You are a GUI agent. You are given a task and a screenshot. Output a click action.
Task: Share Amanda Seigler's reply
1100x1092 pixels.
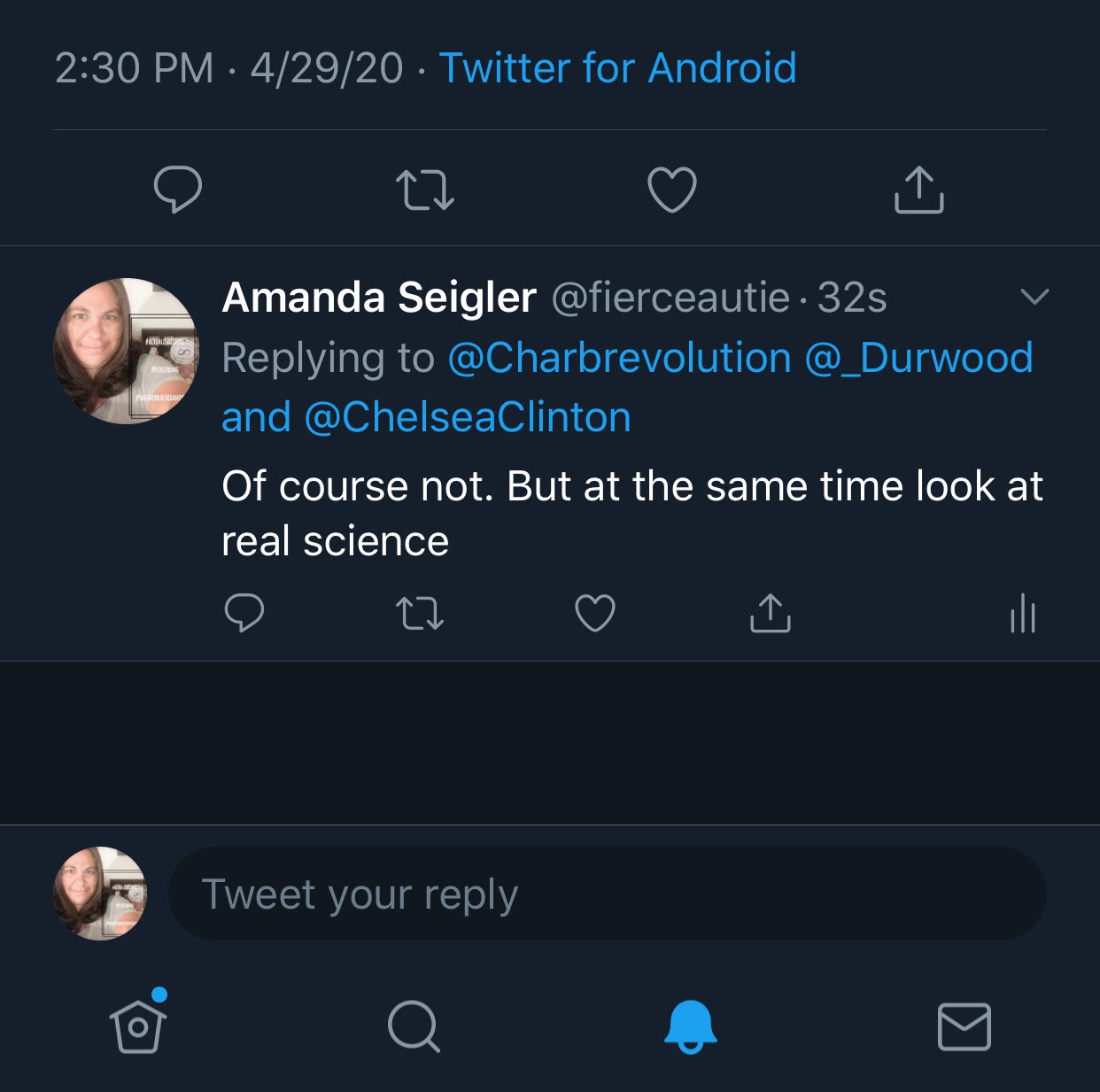(770, 613)
